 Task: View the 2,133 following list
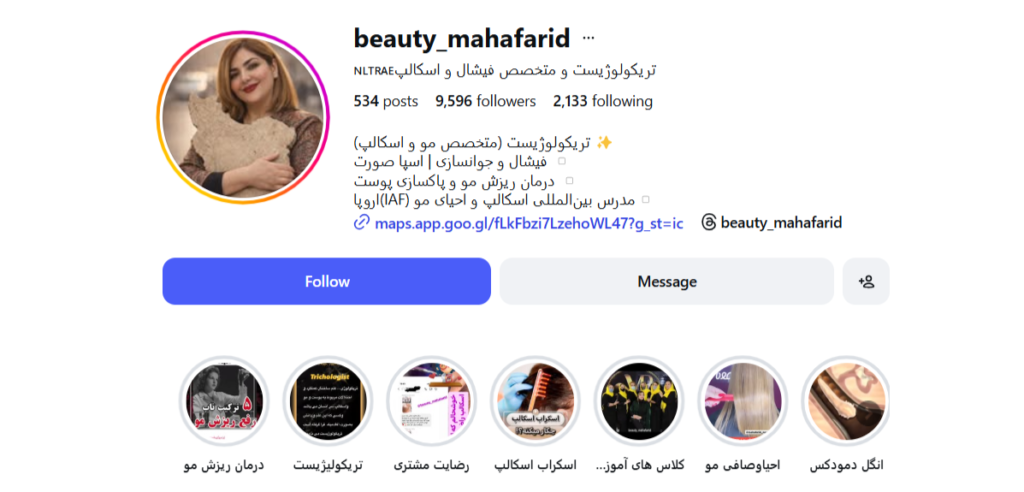point(602,101)
